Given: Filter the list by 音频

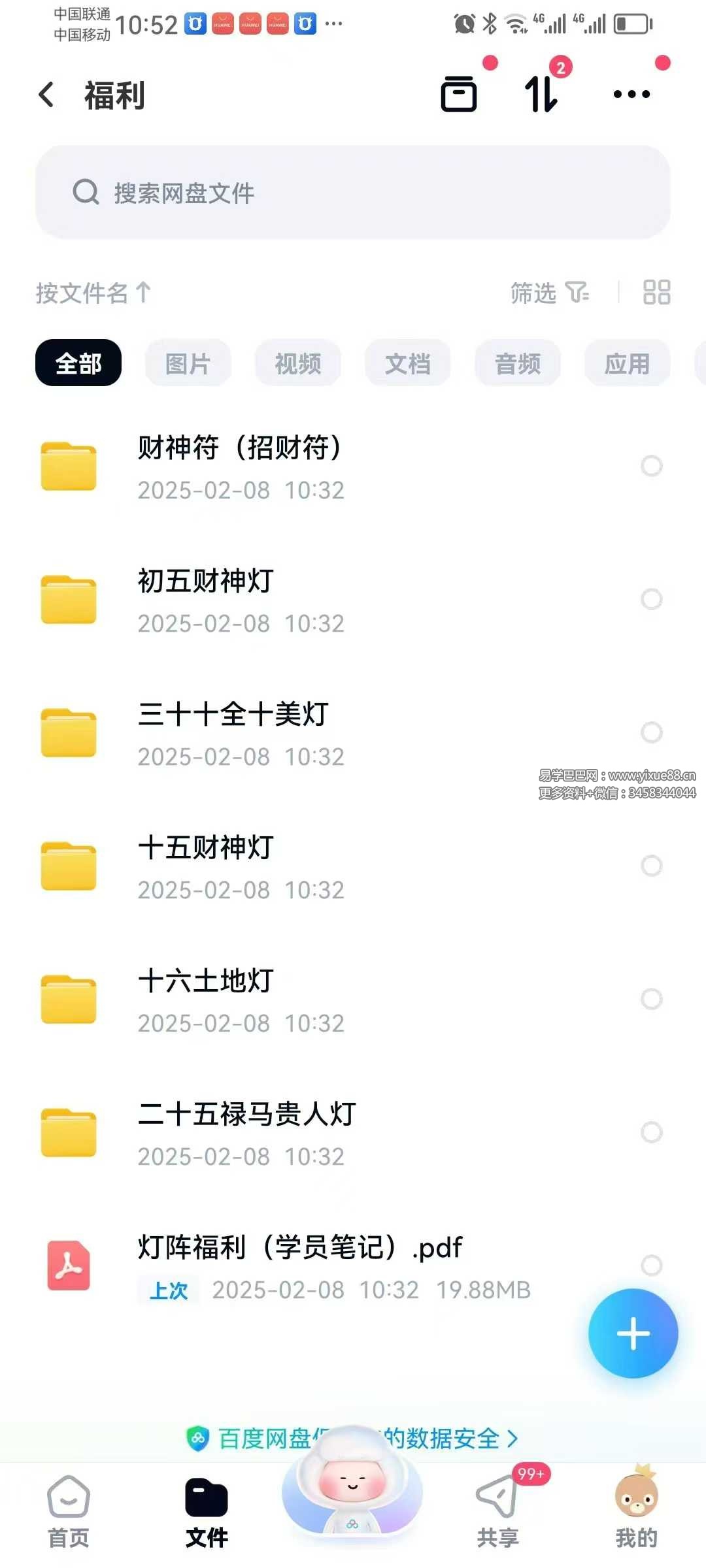Looking at the screenshot, I should 518,363.
